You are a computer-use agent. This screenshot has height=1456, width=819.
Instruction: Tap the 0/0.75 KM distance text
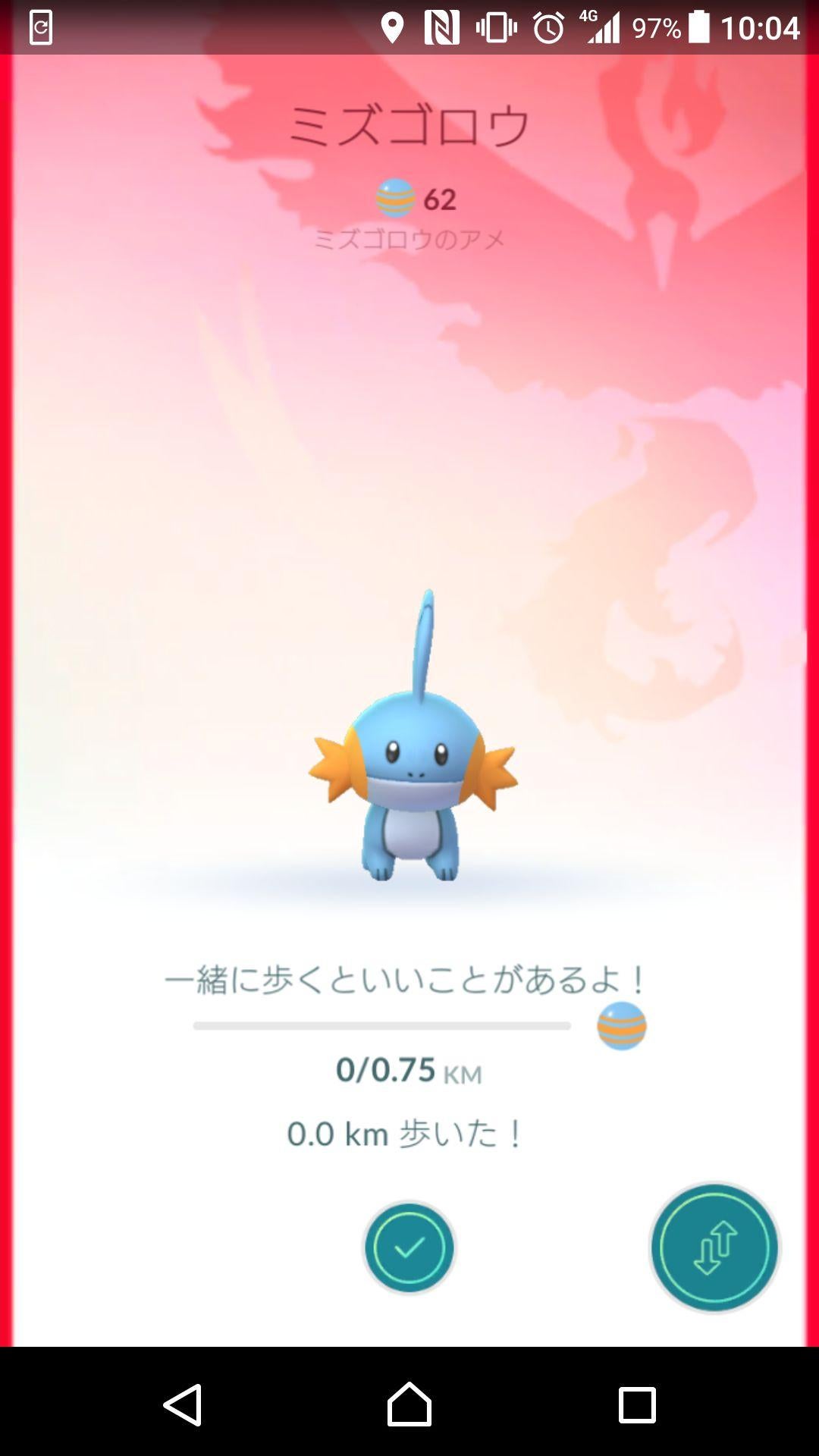coord(408,1071)
